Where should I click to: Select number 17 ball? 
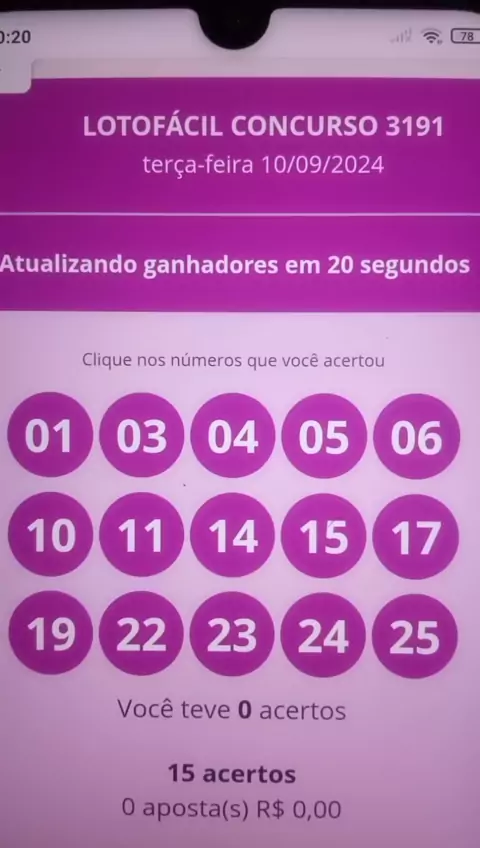[415, 536]
